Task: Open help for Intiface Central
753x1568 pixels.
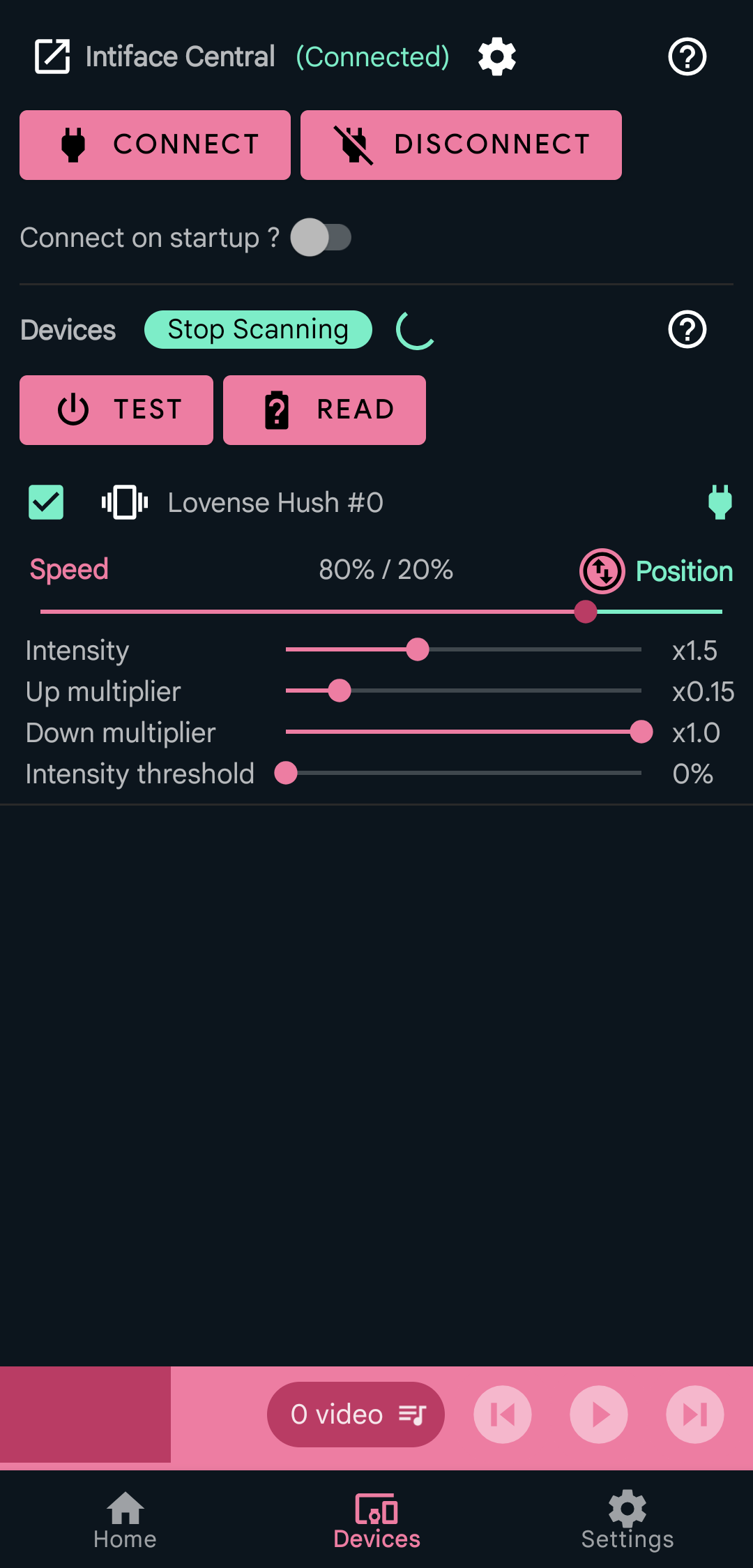Action: point(687,56)
